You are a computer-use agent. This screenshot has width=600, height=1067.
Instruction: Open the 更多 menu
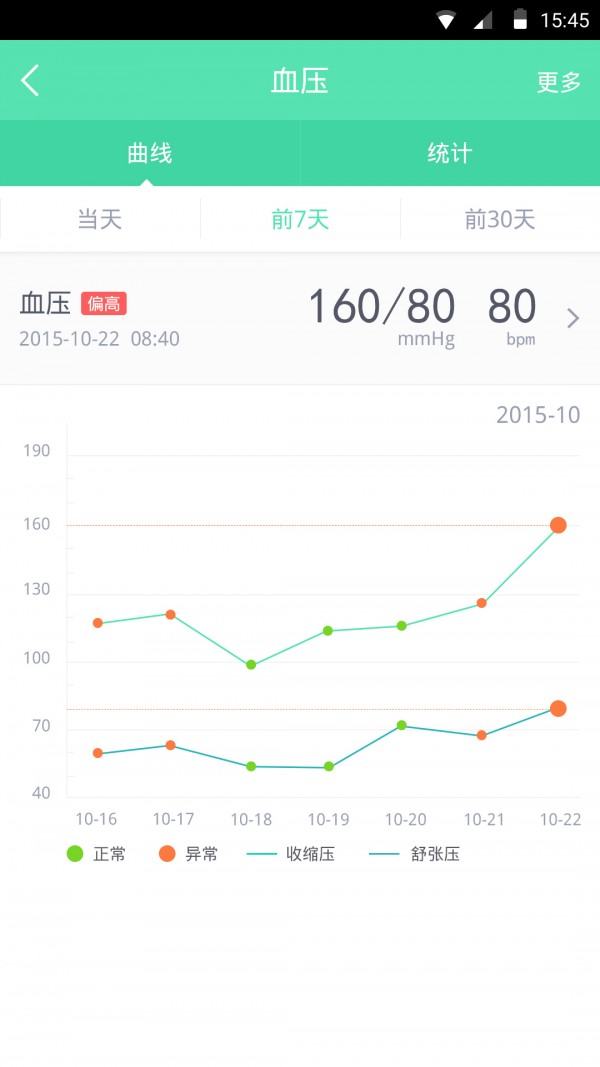tap(558, 82)
